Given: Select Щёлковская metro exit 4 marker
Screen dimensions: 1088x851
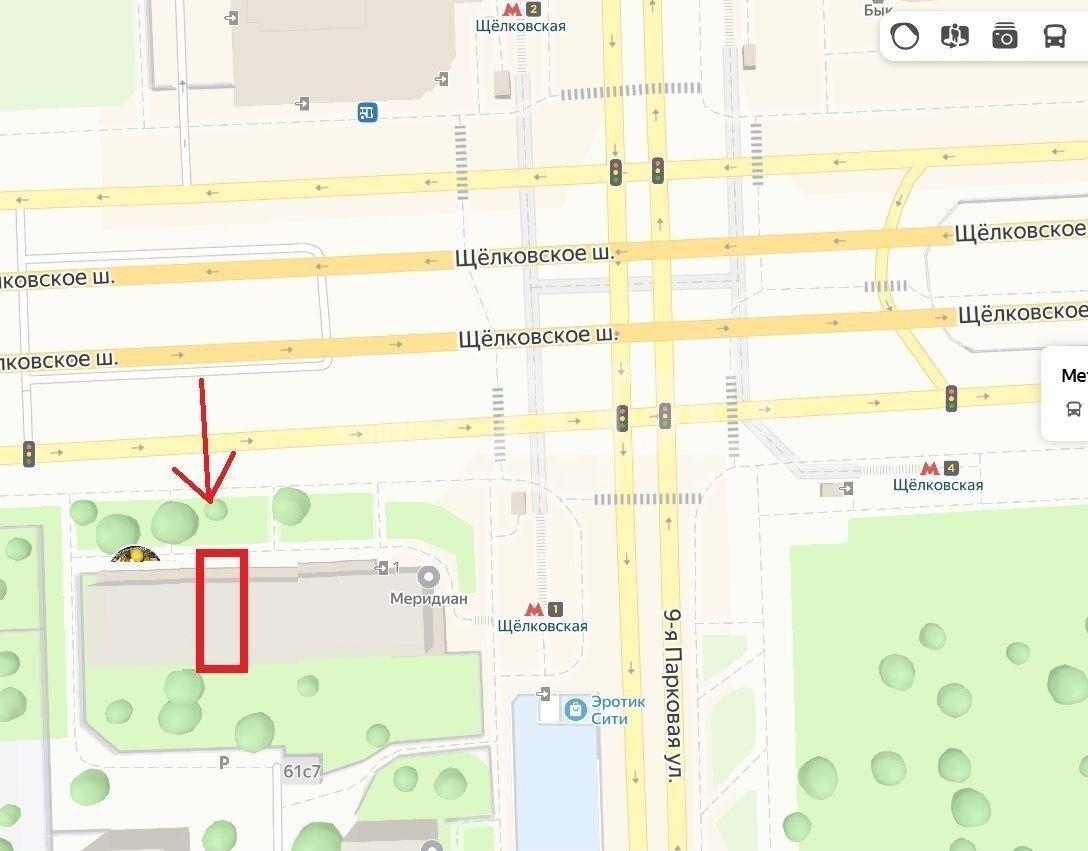Looking at the screenshot, I should 936,468.
